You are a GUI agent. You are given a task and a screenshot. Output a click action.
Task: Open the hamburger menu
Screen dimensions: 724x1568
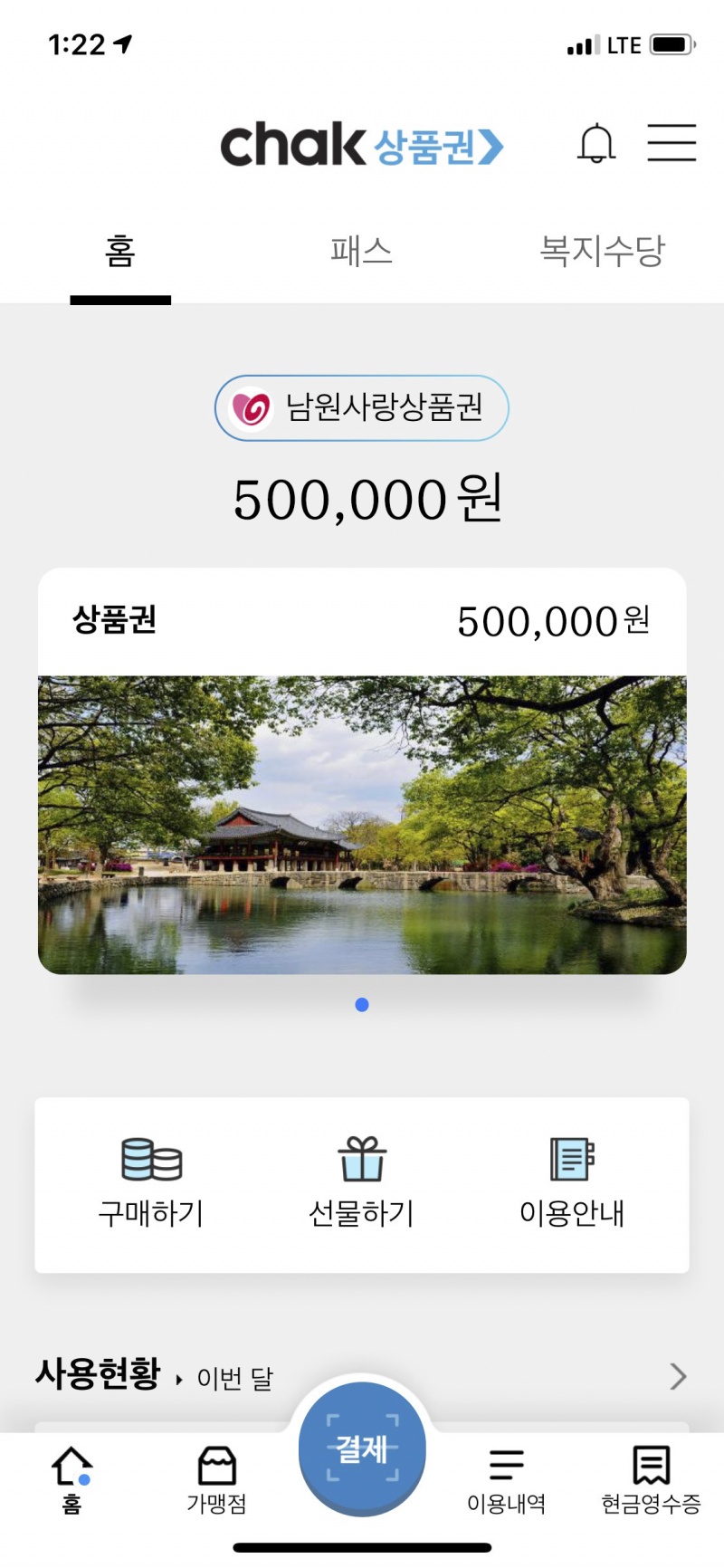(x=672, y=143)
